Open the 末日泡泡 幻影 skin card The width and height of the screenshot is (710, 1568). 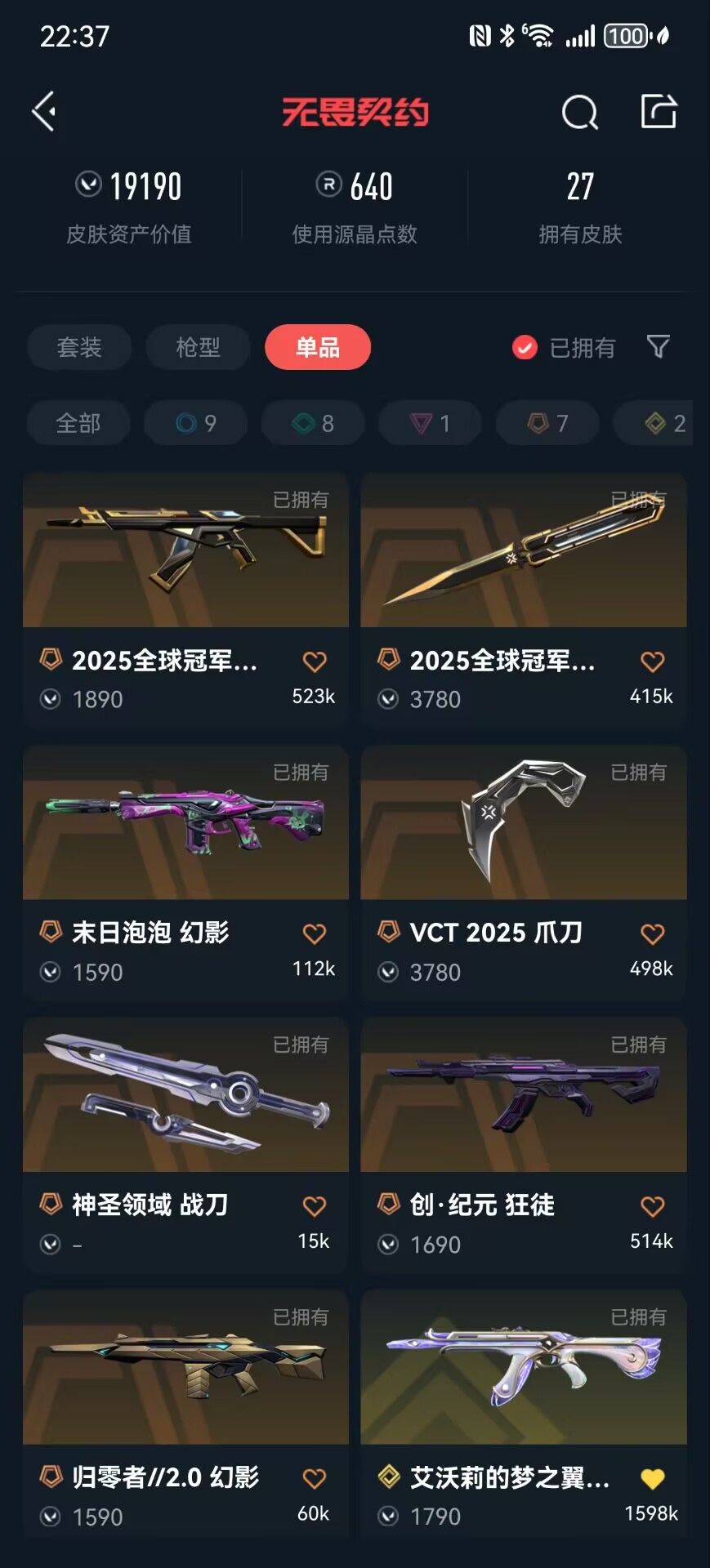(x=185, y=872)
